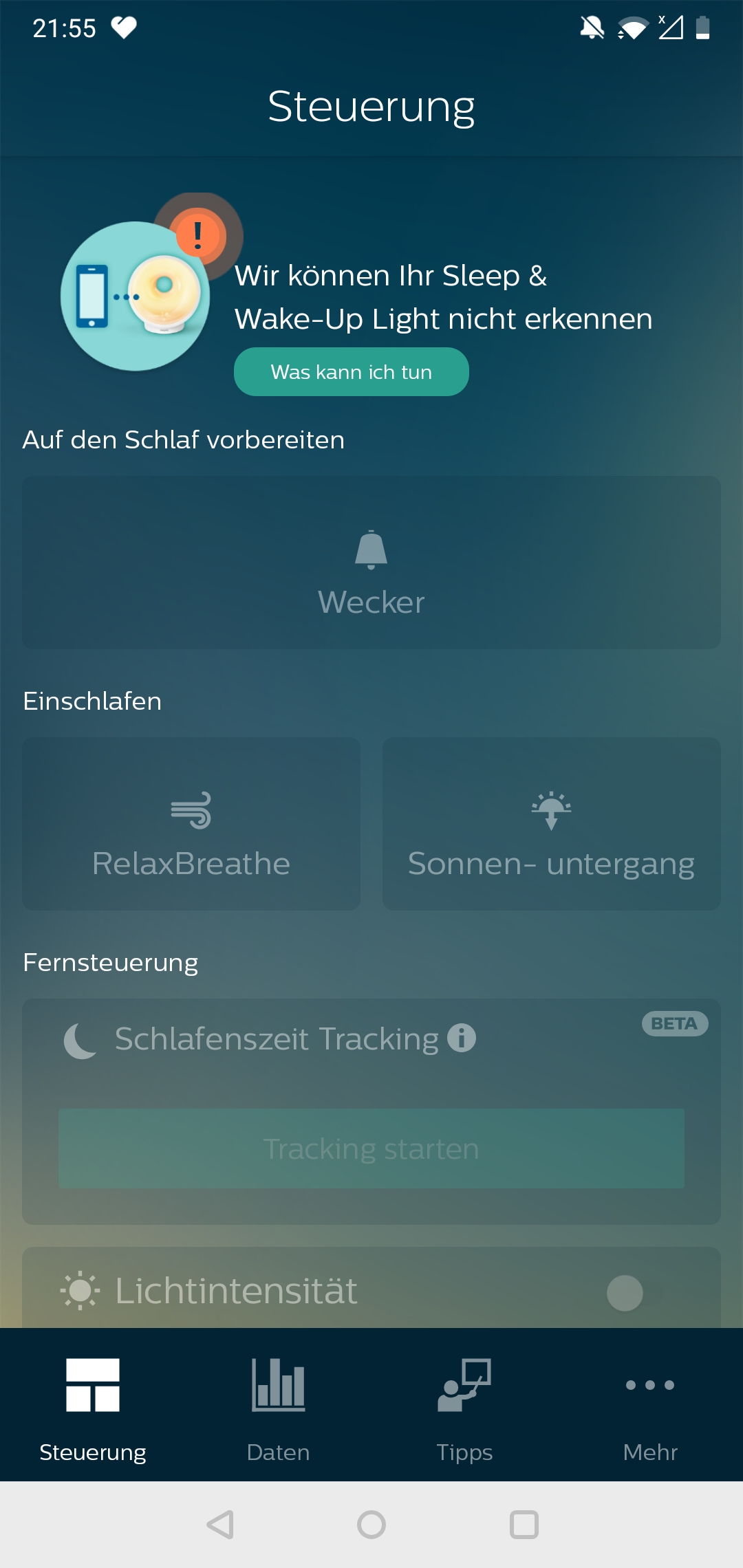
Task: Go back using the system back button
Action: 220,1525
